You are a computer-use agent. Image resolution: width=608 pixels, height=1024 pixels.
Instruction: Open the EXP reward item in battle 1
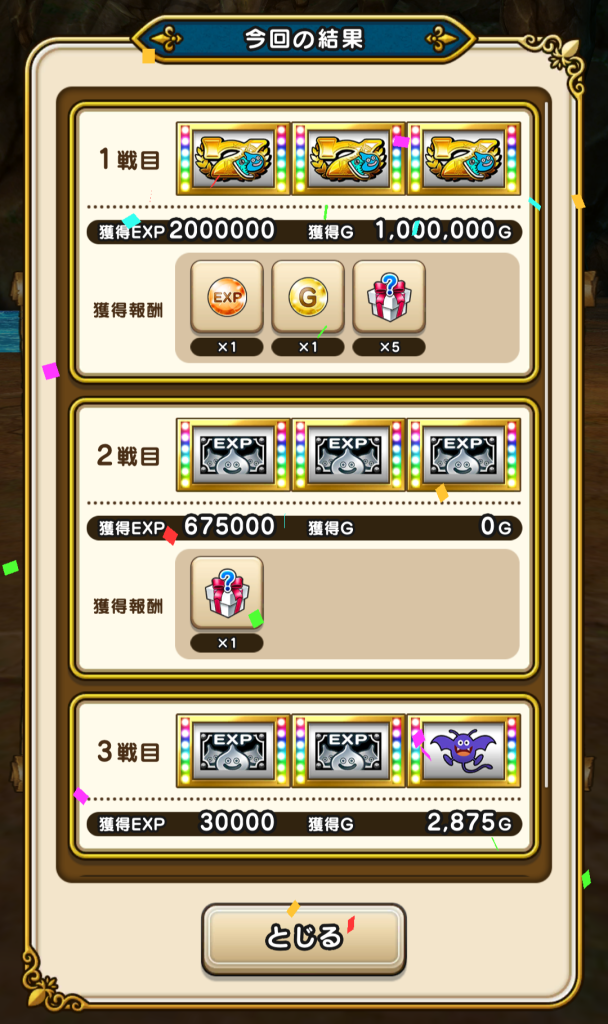(x=227, y=297)
